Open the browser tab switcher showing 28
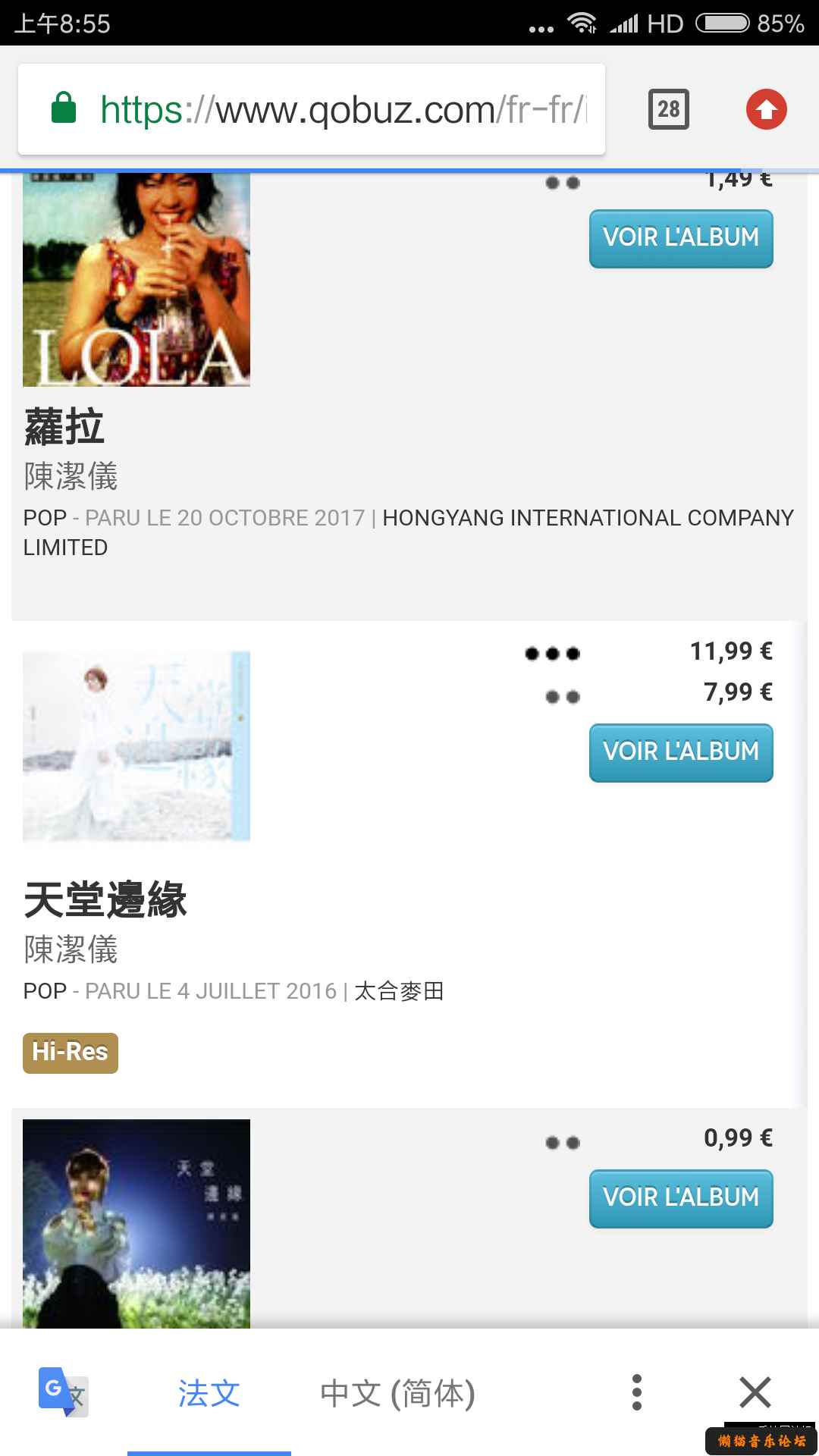Screen dimensions: 819x1456 tap(668, 110)
